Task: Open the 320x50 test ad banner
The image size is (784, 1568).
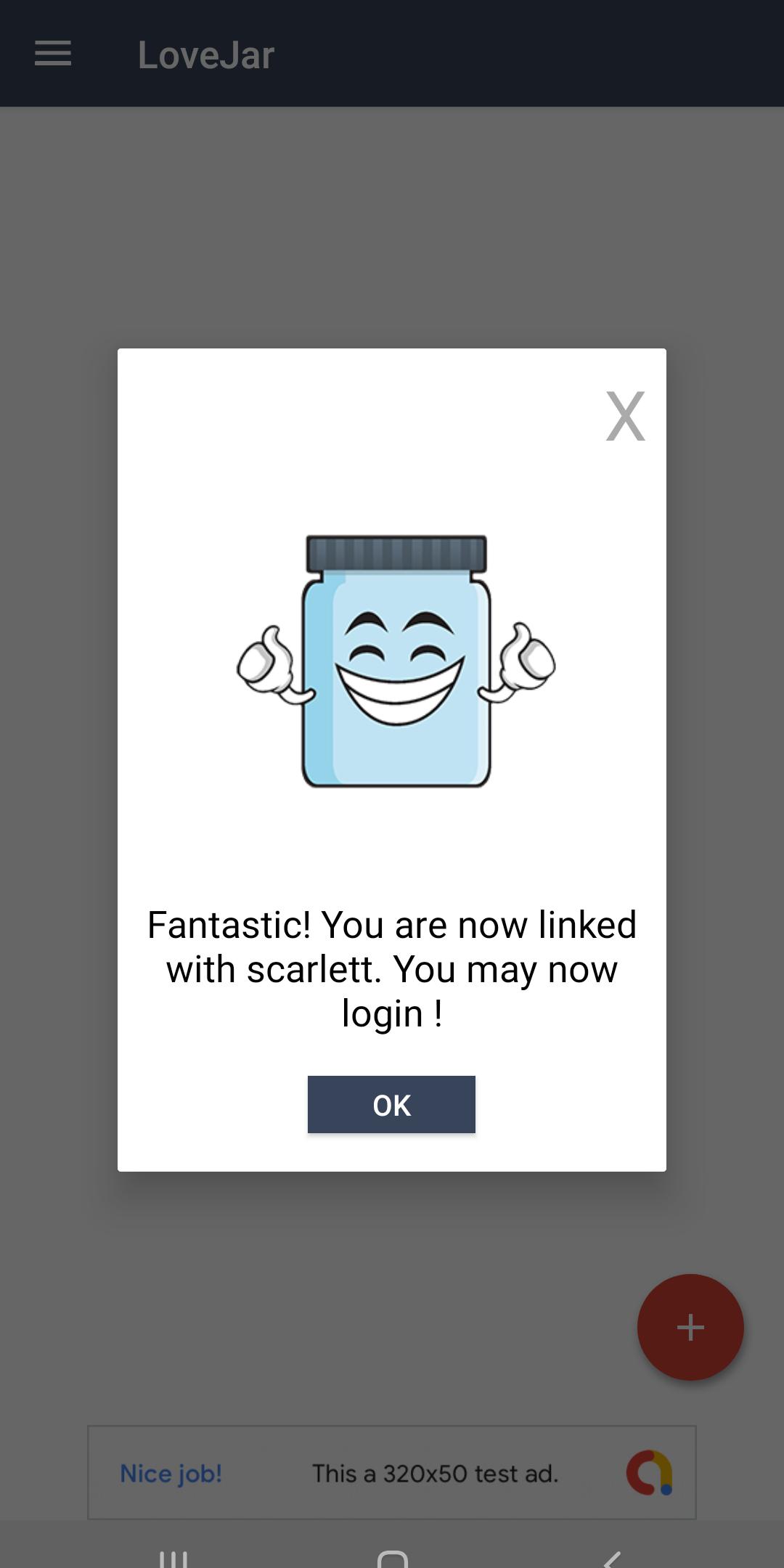Action: [x=392, y=1473]
